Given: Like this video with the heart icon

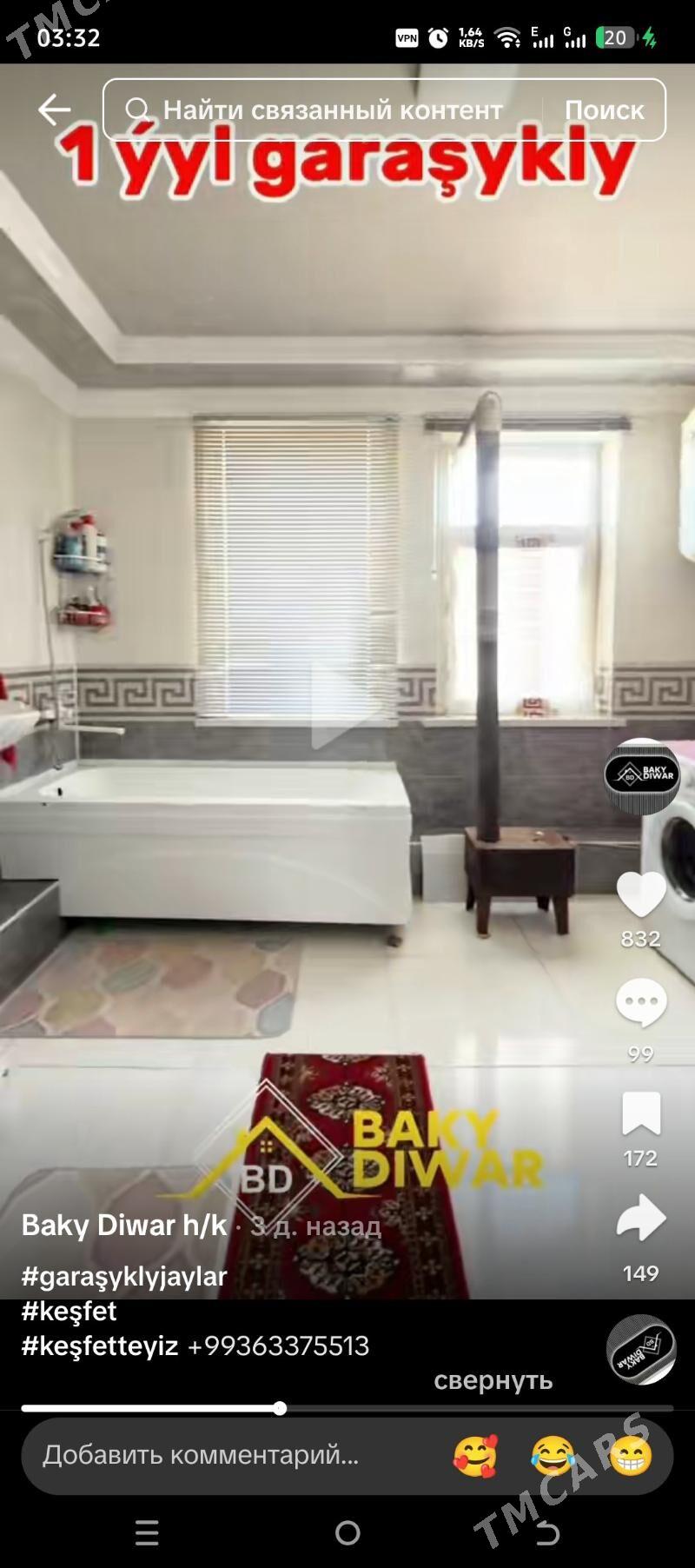Looking at the screenshot, I should [x=641, y=895].
